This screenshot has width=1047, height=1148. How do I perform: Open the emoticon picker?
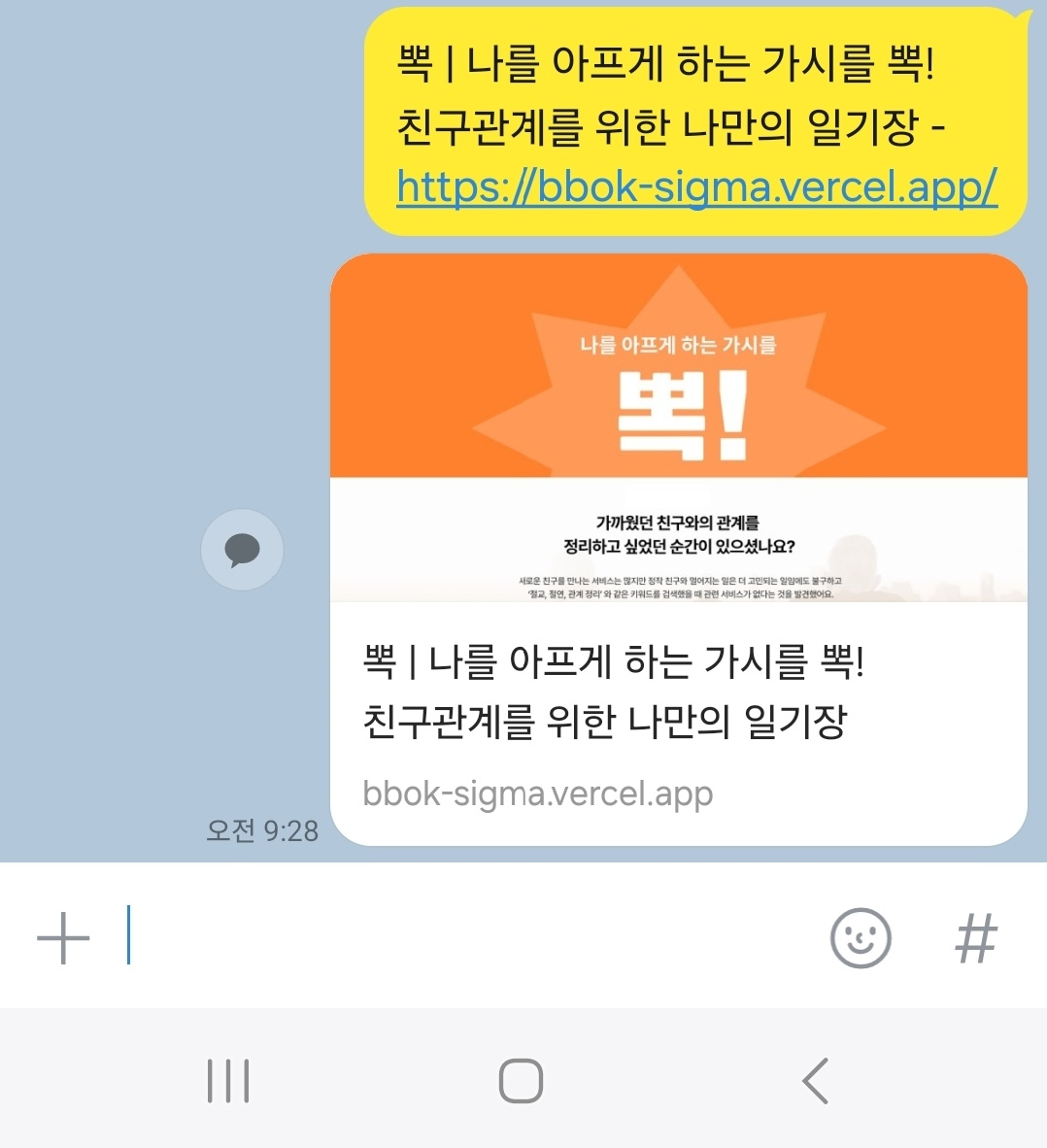click(861, 938)
